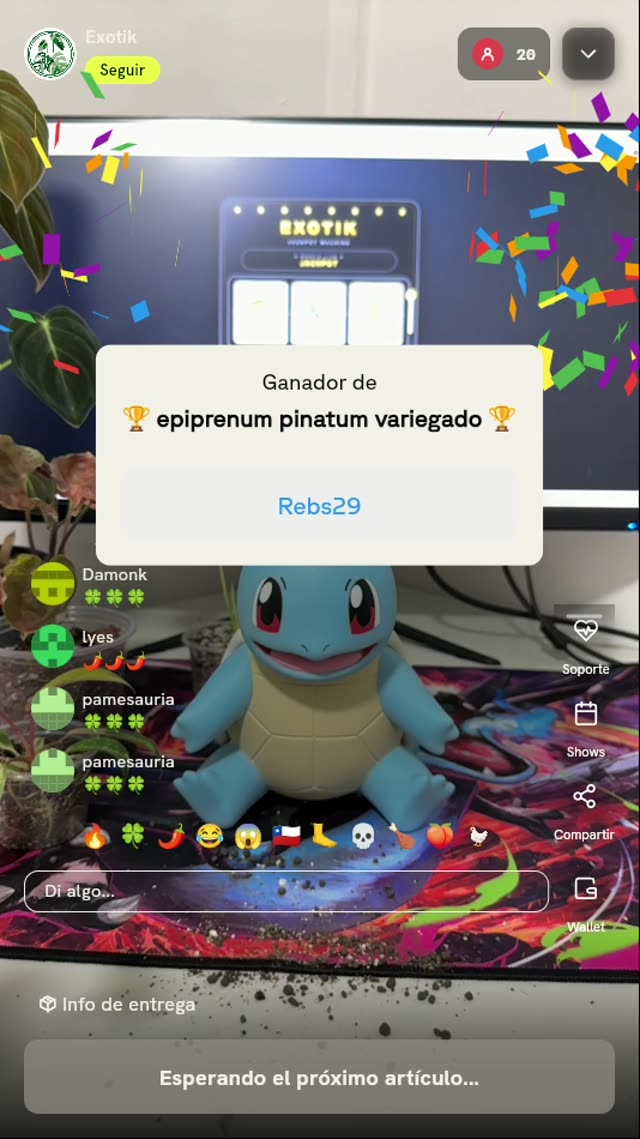Send the peach emoji reaction

pyautogui.click(x=439, y=836)
